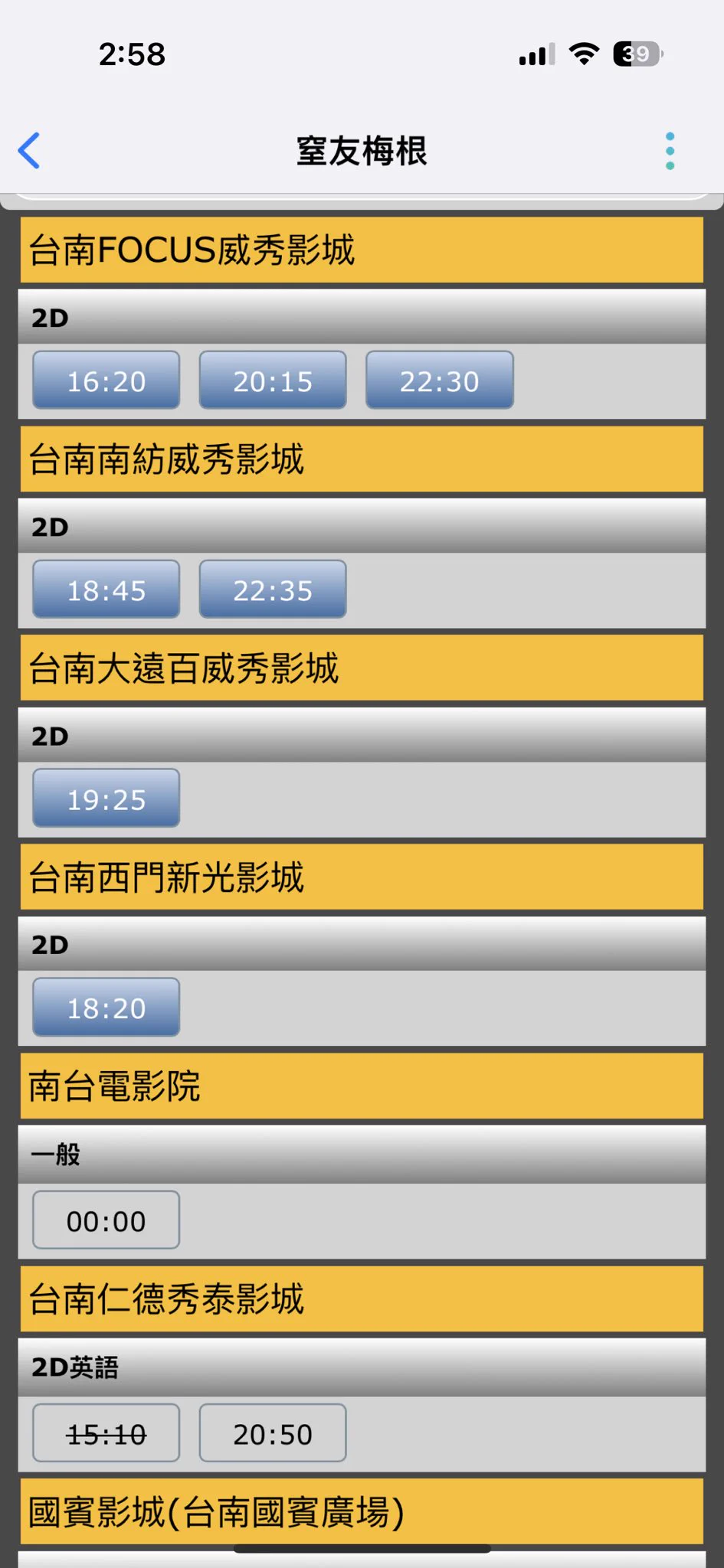Image resolution: width=724 pixels, height=1568 pixels.
Task: Open the 台南FOCUS威秀影城 theater header
Action: coord(362,250)
